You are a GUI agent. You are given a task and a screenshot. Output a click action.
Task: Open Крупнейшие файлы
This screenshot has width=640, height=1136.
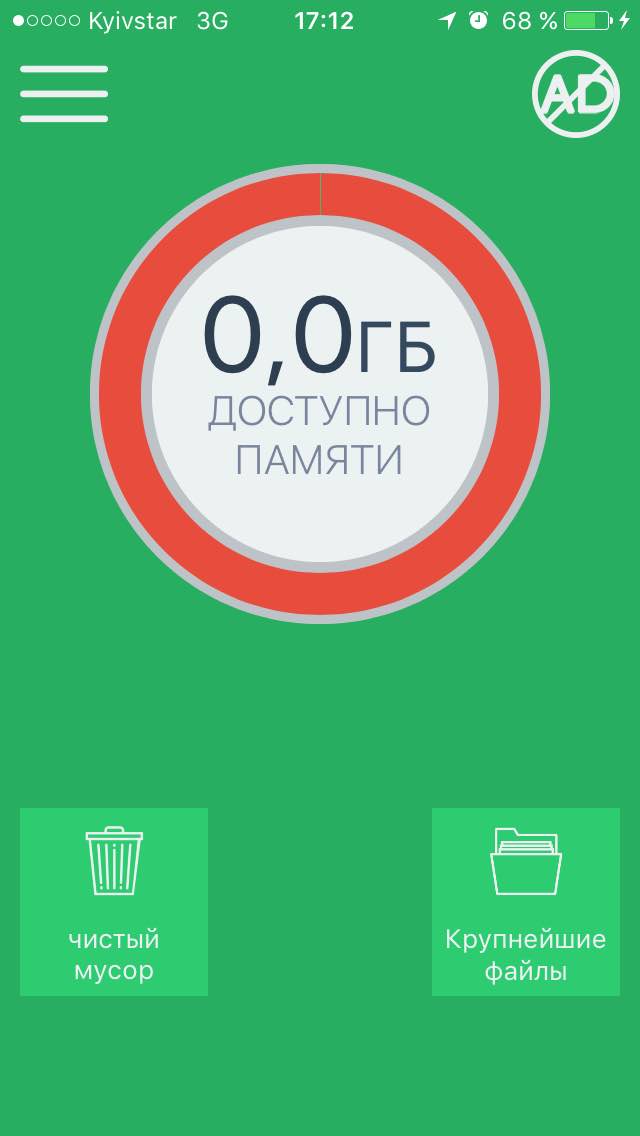pos(525,901)
